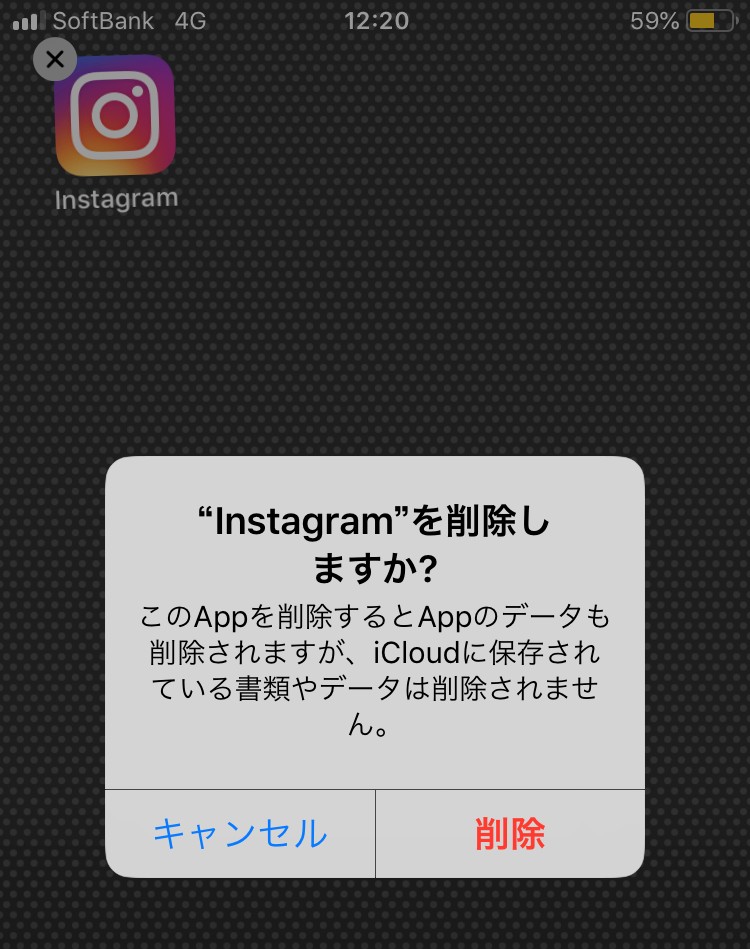This screenshot has width=750, height=949.
Task: Cancel deletion with the キャンセル button
Action: pyautogui.click(x=240, y=833)
